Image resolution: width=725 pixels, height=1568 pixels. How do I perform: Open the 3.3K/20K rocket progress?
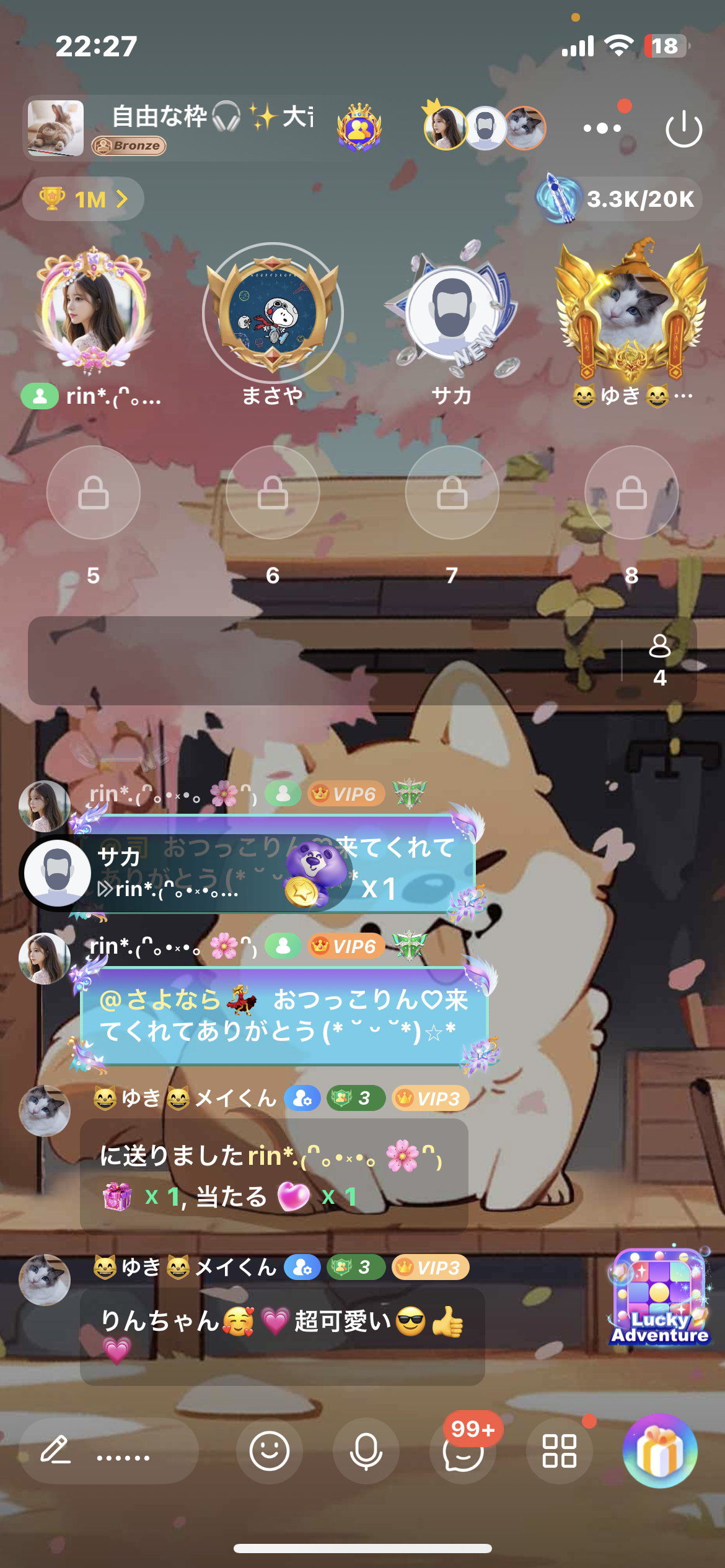pos(620,199)
